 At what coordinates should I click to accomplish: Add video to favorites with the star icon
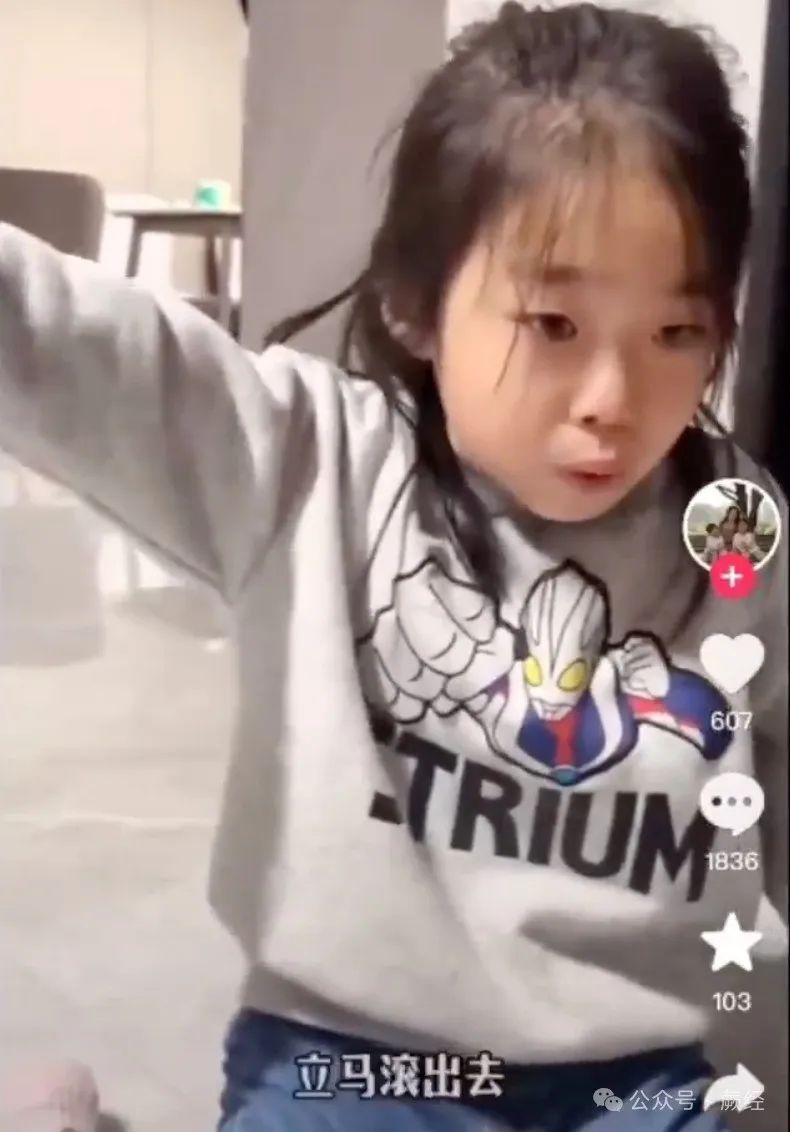click(x=732, y=944)
